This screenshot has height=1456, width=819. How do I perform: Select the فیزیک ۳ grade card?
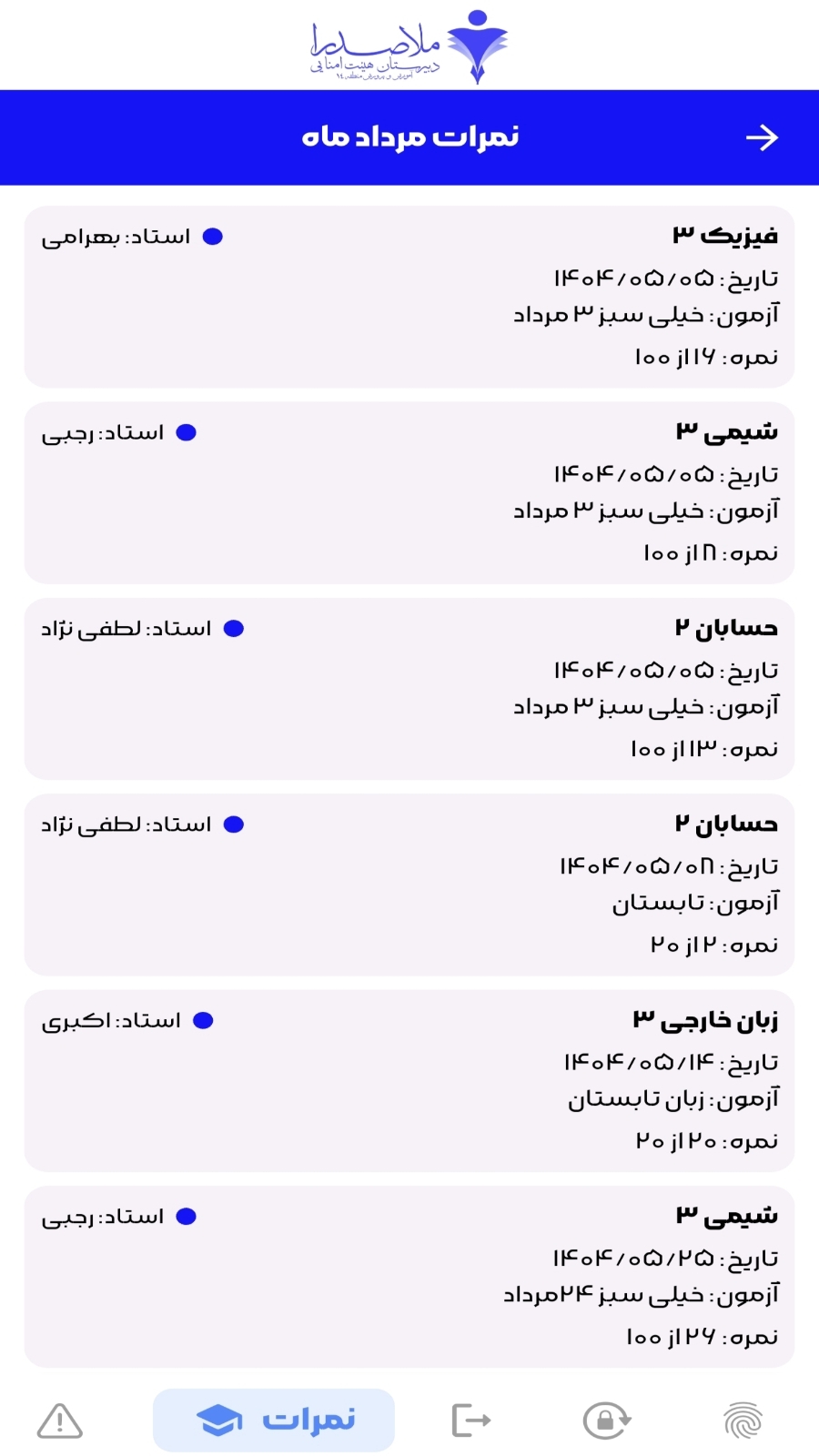click(x=409, y=296)
